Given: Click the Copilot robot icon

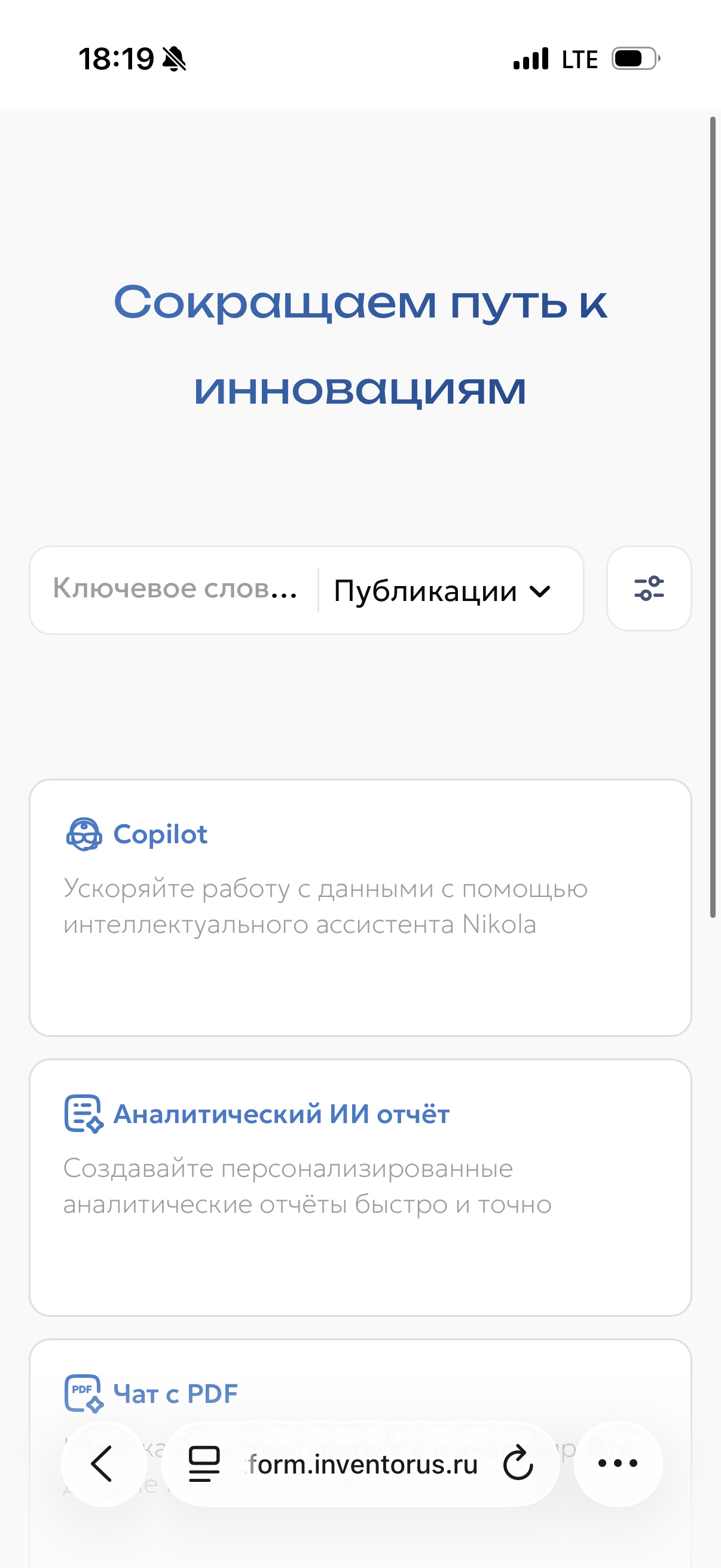Looking at the screenshot, I should (x=84, y=834).
